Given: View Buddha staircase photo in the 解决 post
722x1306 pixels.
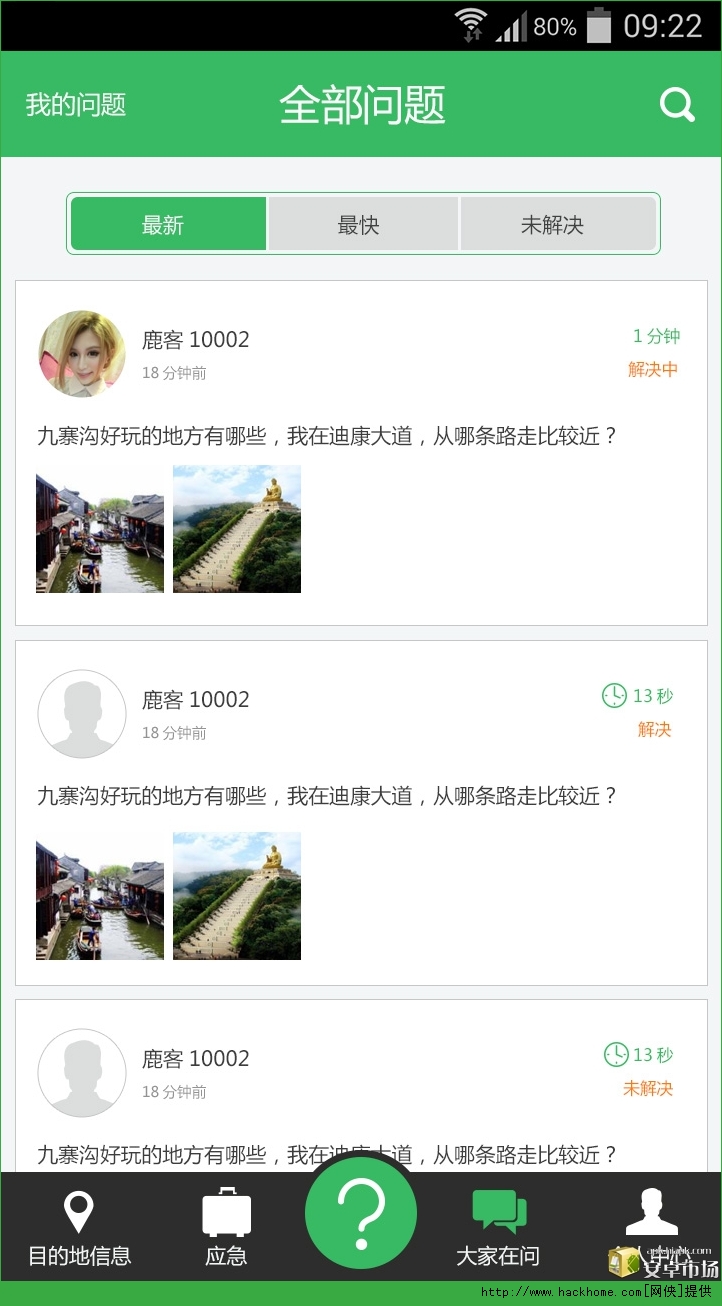Looking at the screenshot, I should (x=237, y=896).
